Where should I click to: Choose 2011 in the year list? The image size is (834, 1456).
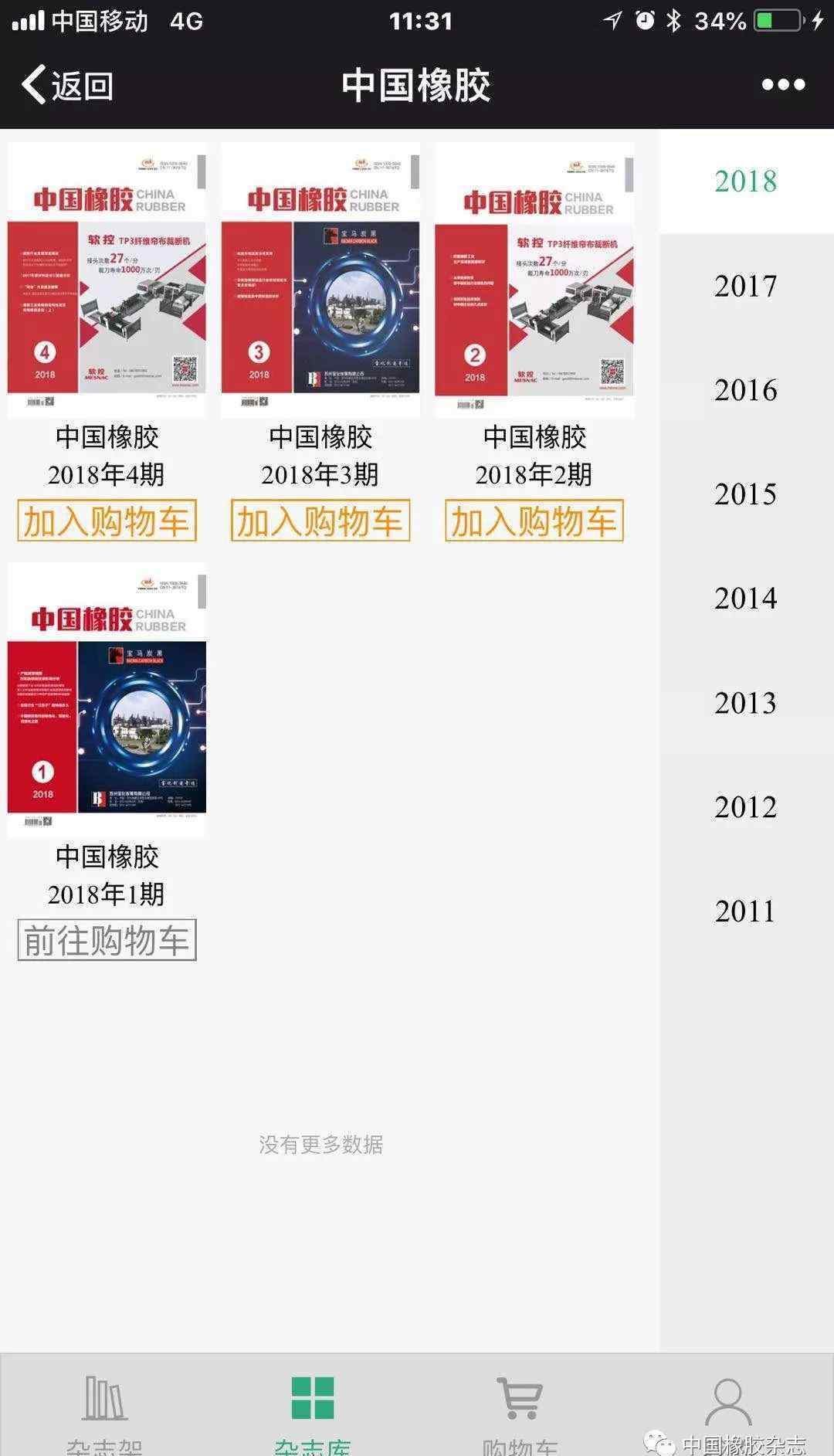click(x=745, y=911)
